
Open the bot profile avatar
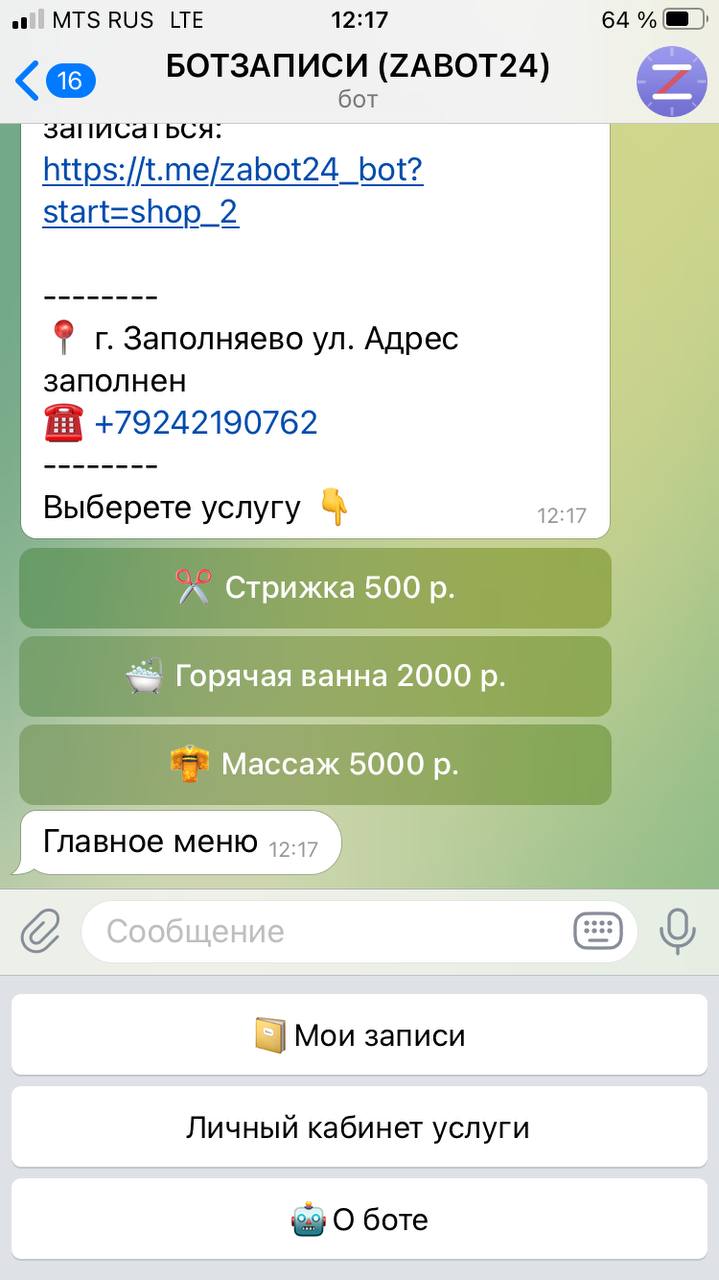tap(671, 81)
